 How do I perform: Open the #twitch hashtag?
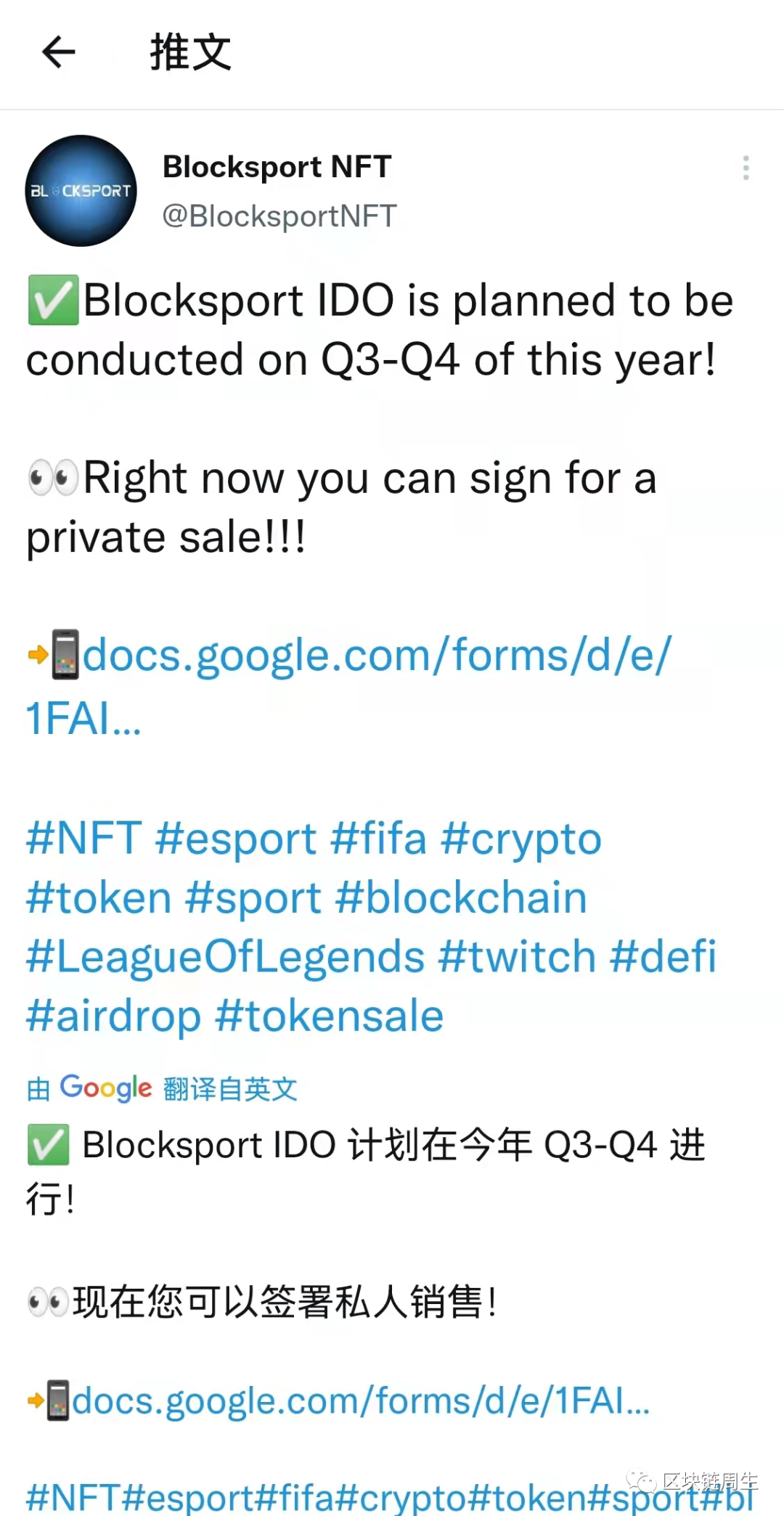click(x=517, y=956)
